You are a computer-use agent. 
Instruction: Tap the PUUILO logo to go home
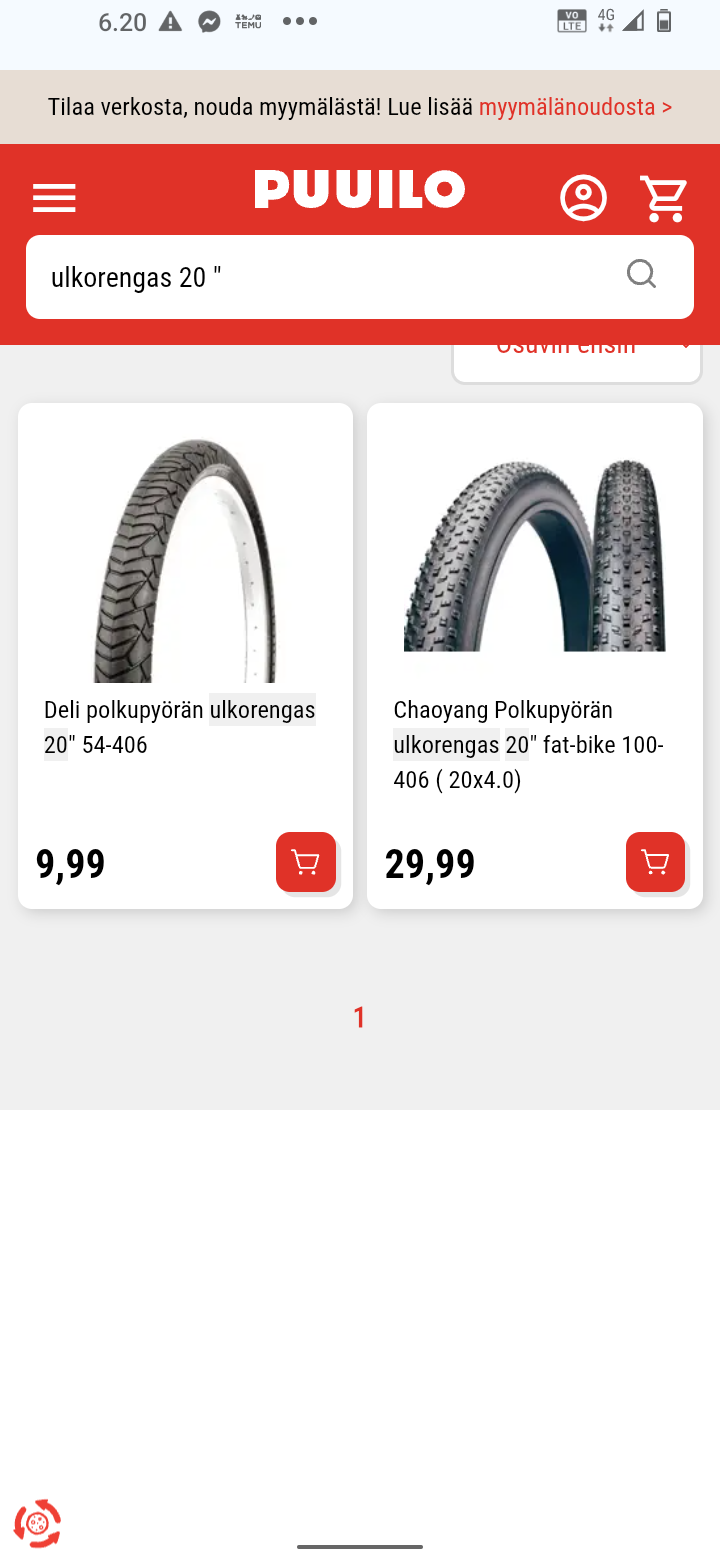[x=359, y=190]
